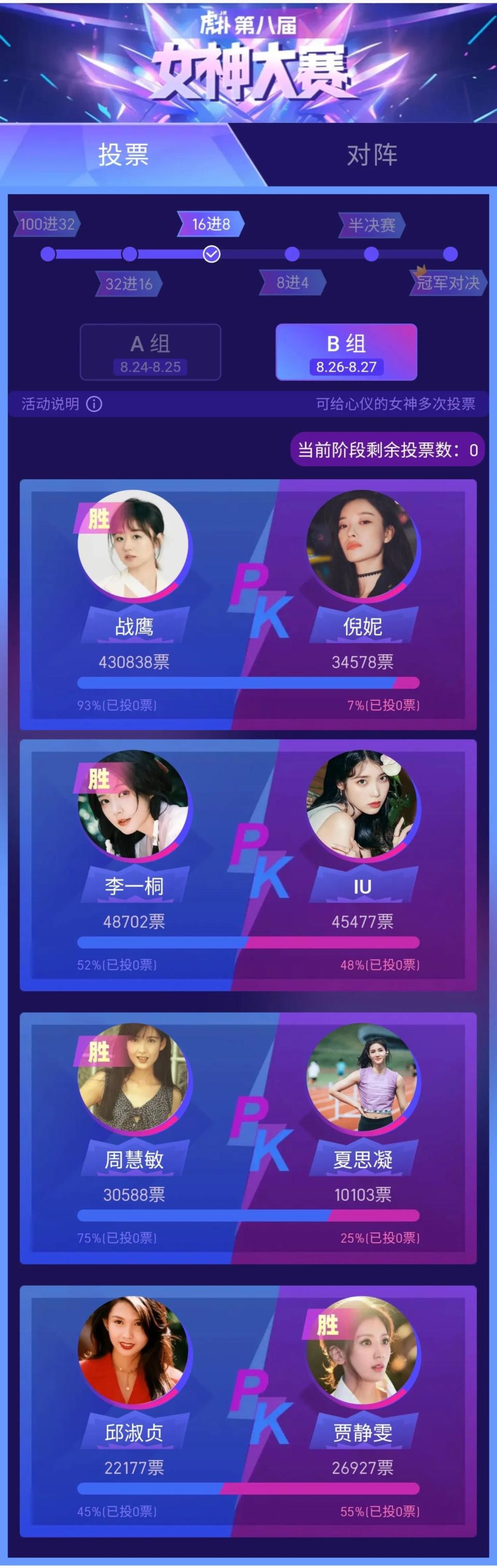Jump to the 32进16 stage
The height and width of the screenshot is (1568, 497).
coord(129,284)
